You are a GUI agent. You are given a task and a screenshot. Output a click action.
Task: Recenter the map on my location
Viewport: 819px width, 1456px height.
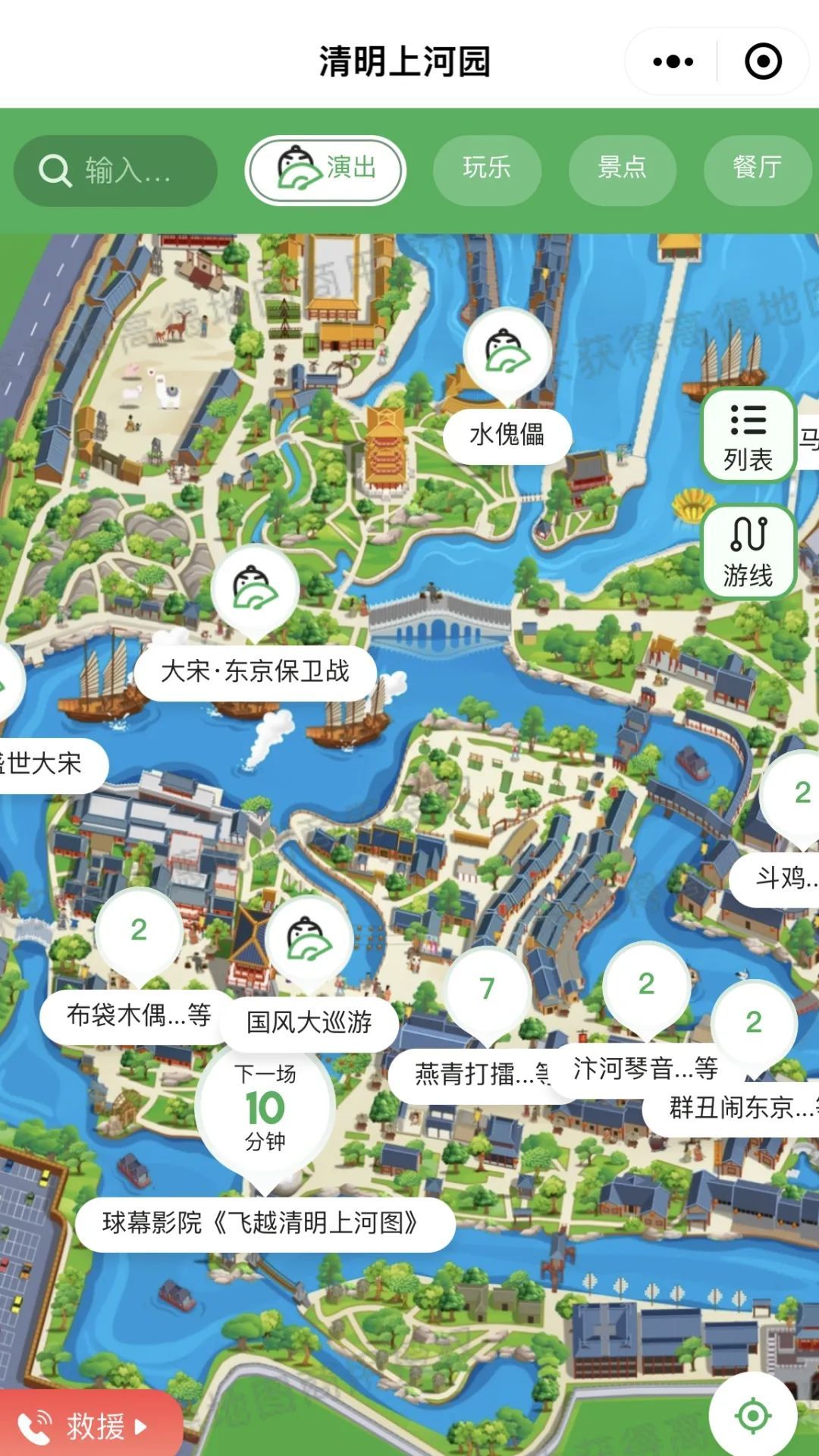(x=753, y=1415)
